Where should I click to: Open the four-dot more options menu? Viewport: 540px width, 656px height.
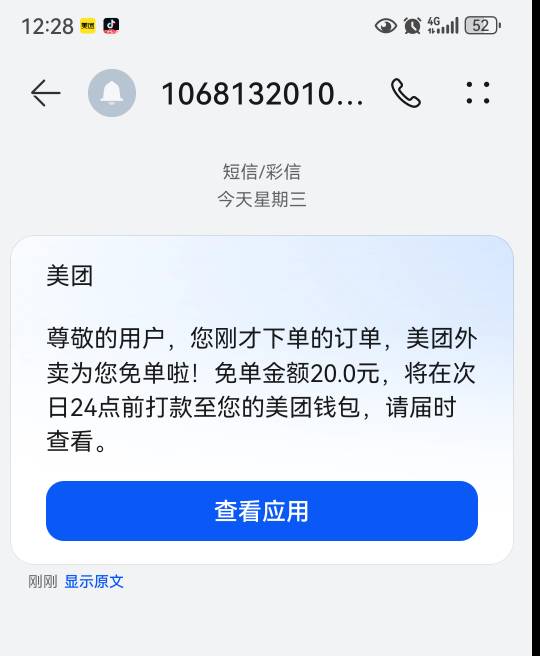tap(478, 93)
